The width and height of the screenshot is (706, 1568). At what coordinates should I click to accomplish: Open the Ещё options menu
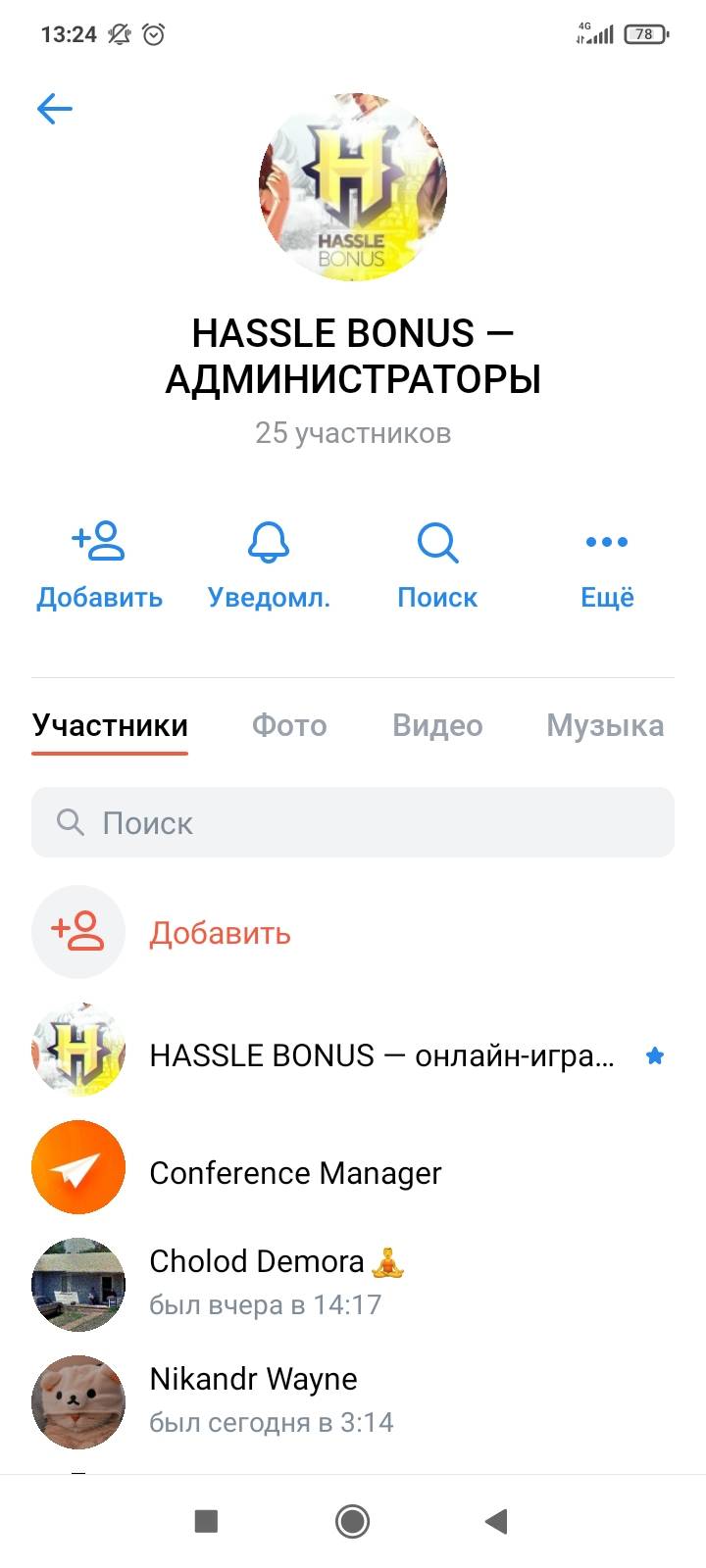[x=607, y=565]
